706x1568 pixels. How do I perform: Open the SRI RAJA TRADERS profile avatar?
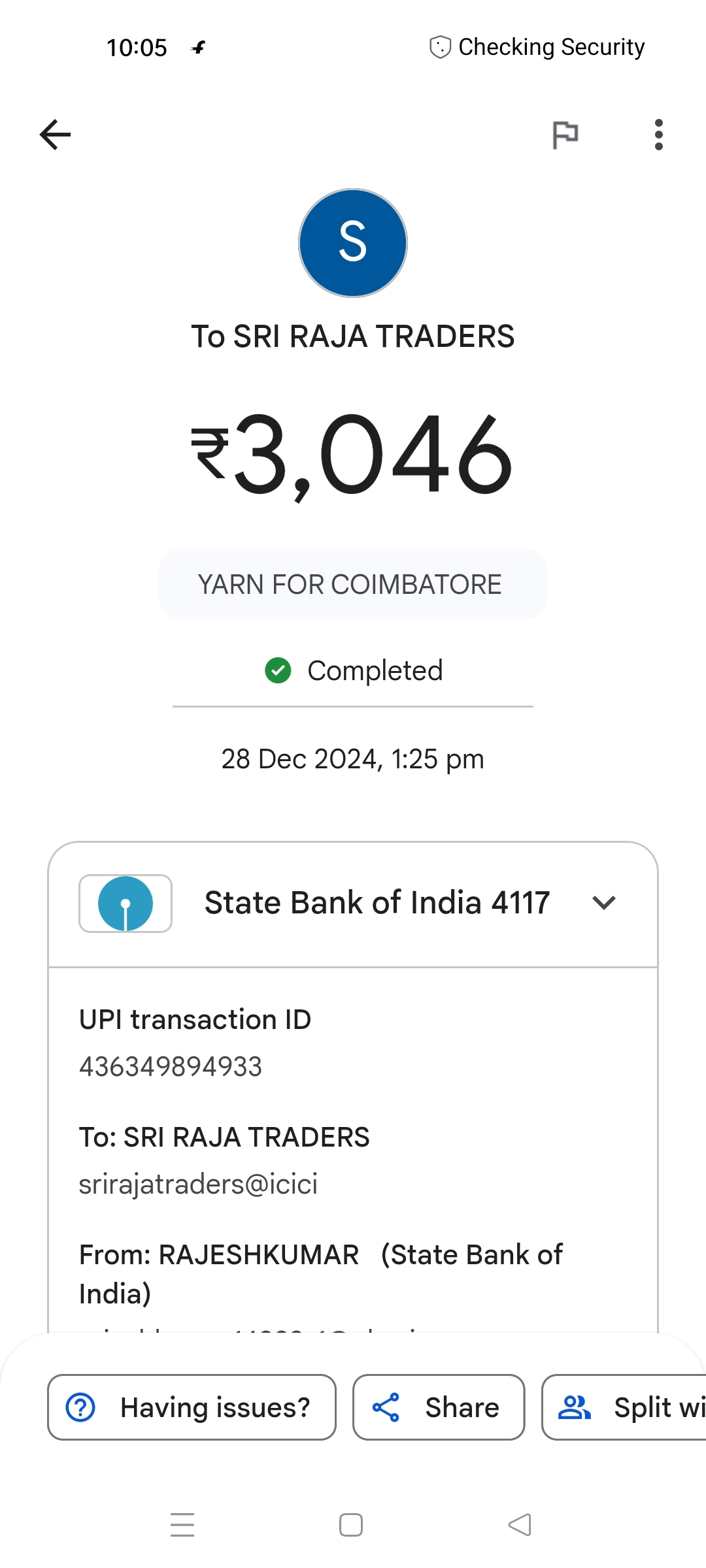click(353, 243)
